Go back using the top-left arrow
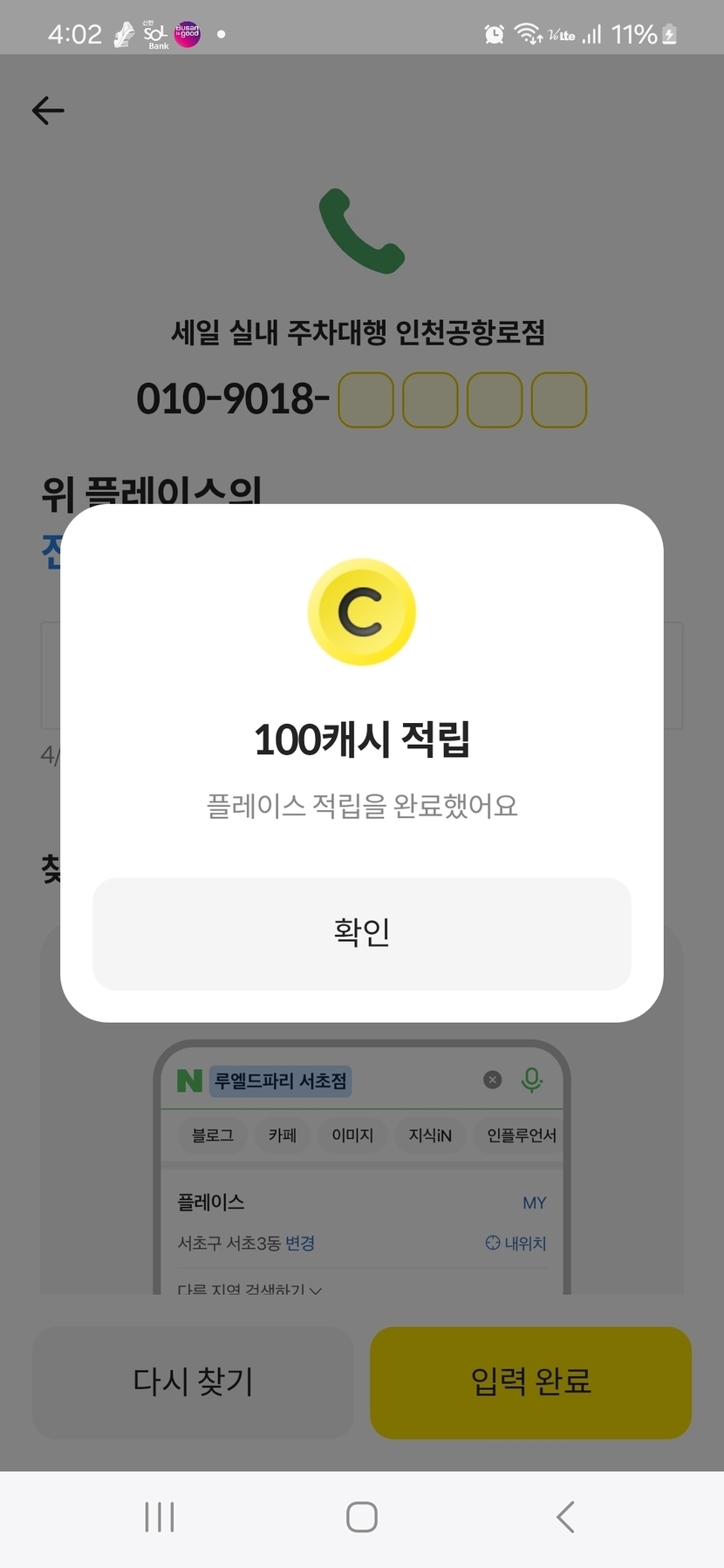 pos(48,111)
